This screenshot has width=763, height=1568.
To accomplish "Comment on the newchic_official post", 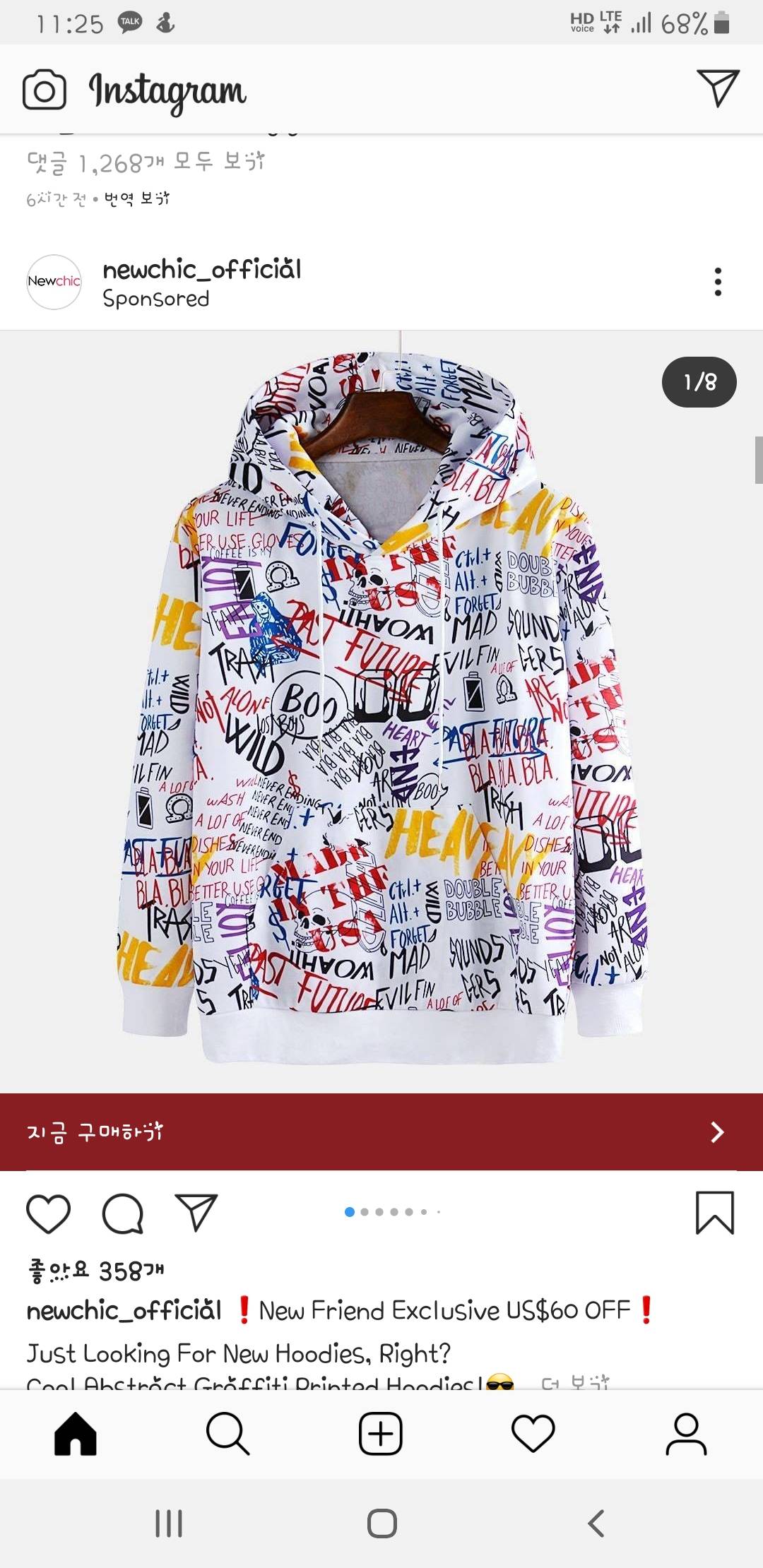I will [x=123, y=1213].
